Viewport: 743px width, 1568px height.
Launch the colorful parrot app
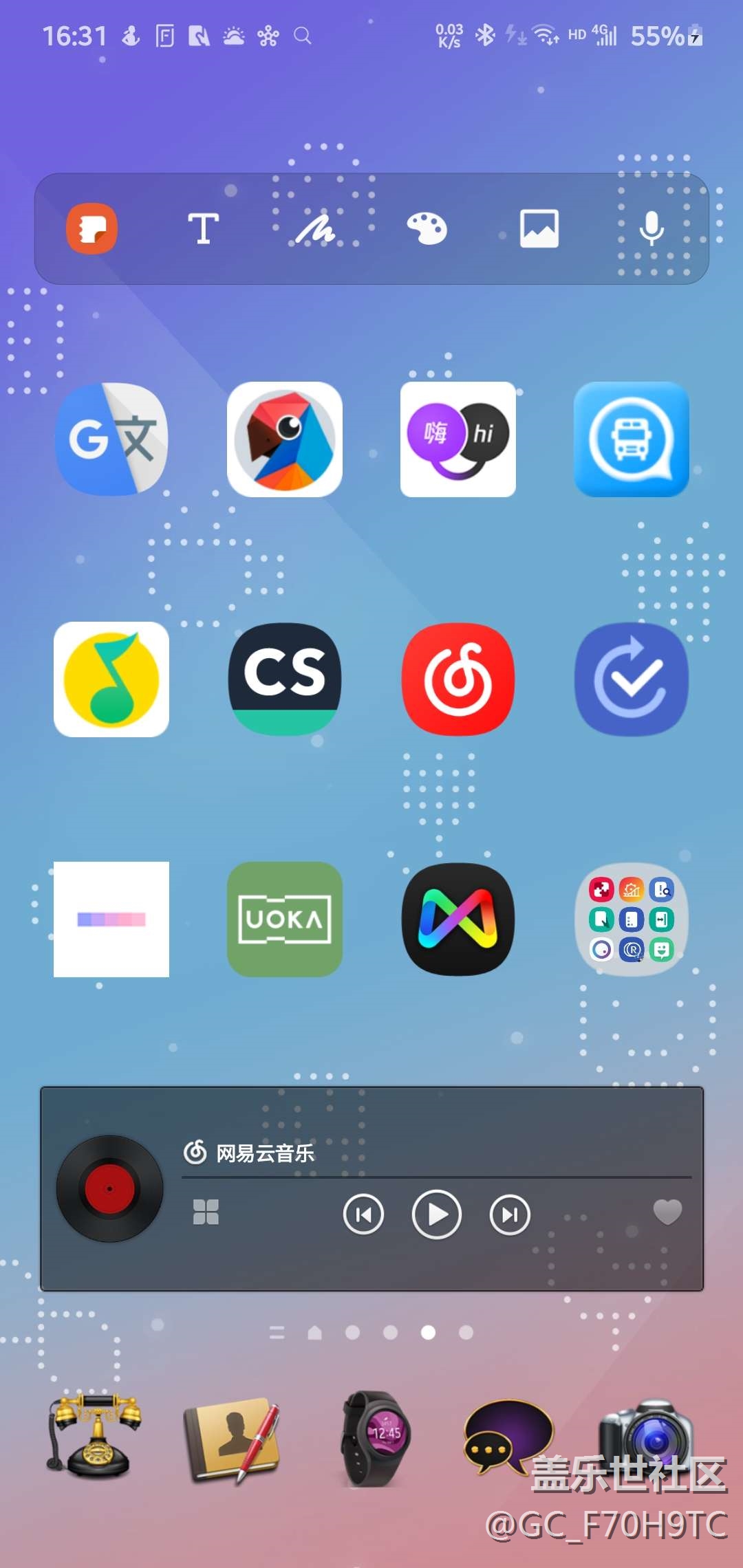coord(285,439)
